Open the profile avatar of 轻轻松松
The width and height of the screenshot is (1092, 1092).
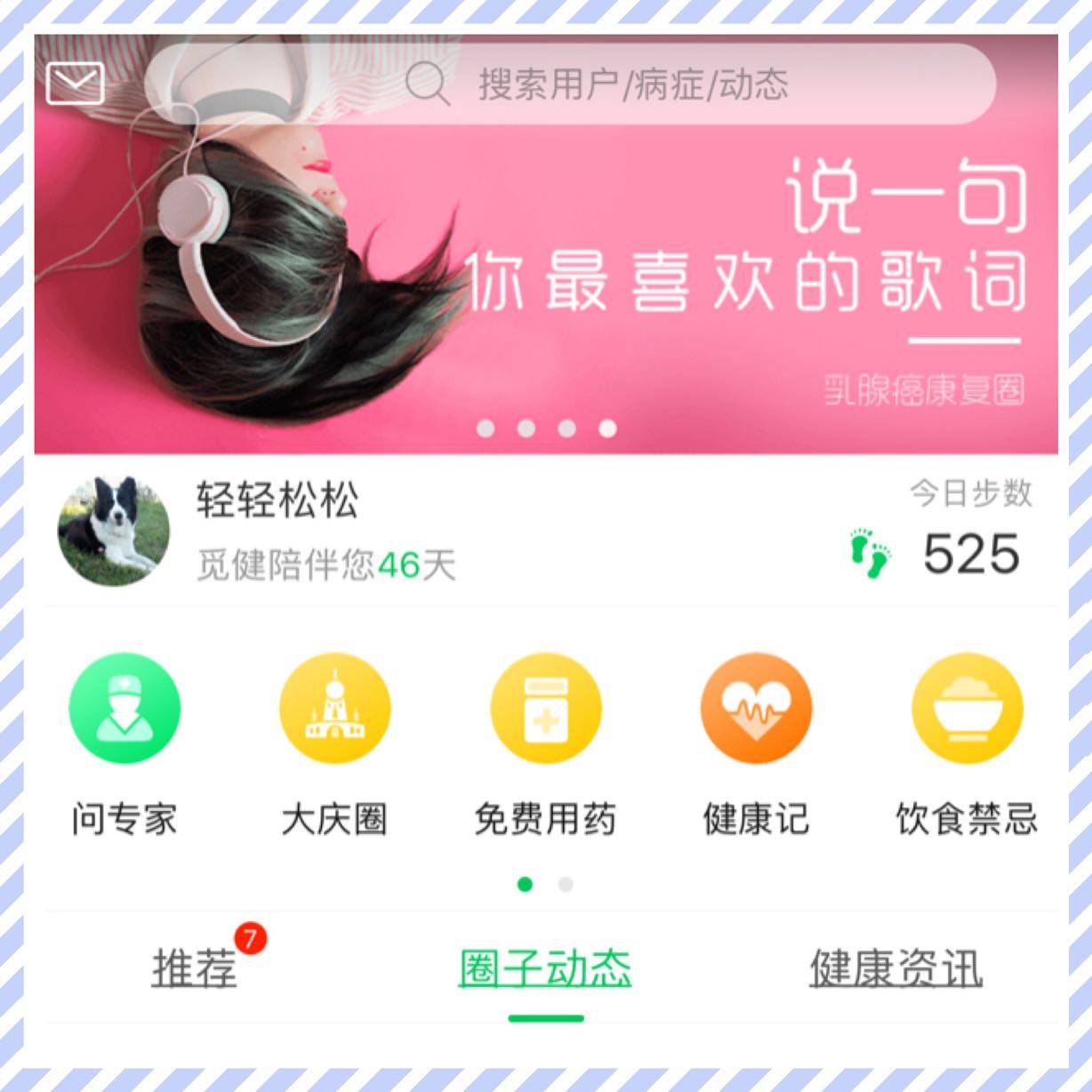[113, 531]
